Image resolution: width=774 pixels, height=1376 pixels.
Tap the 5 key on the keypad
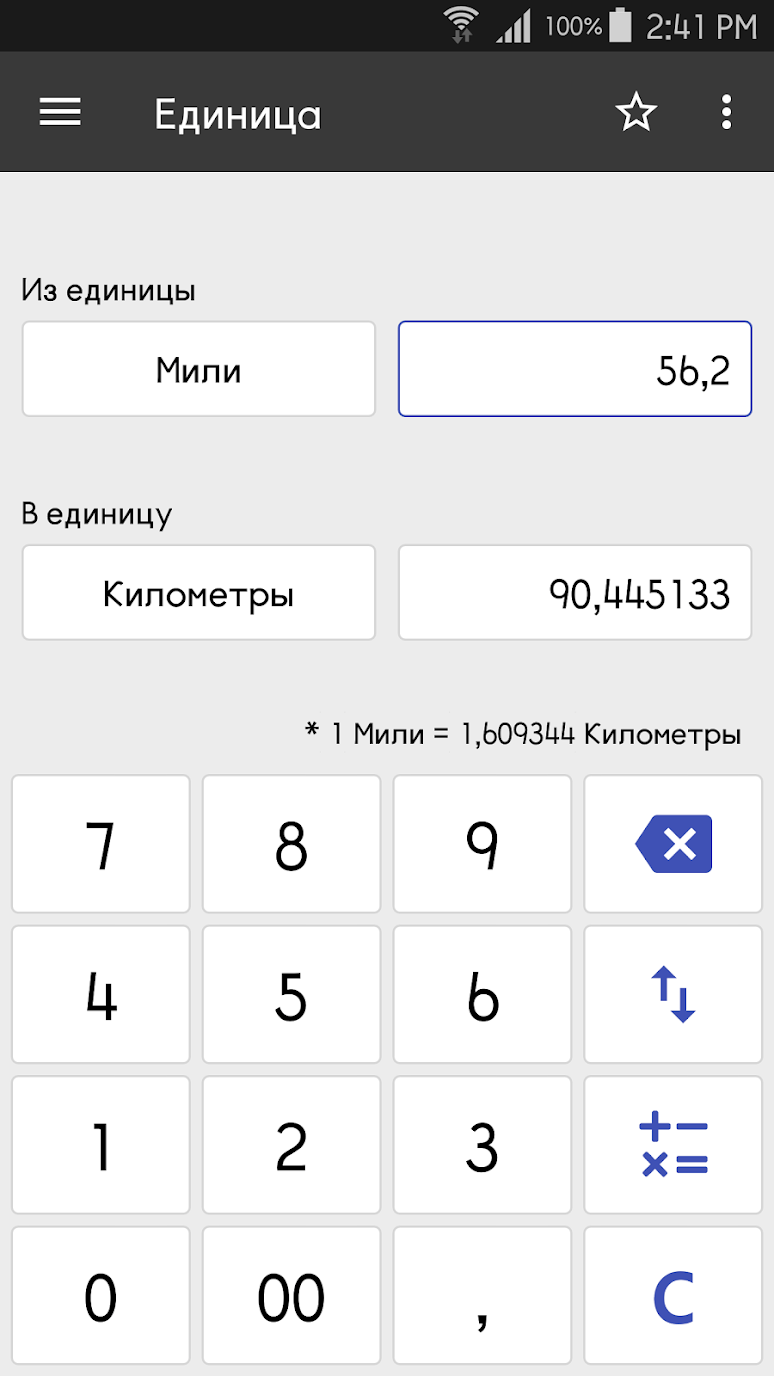[291, 995]
